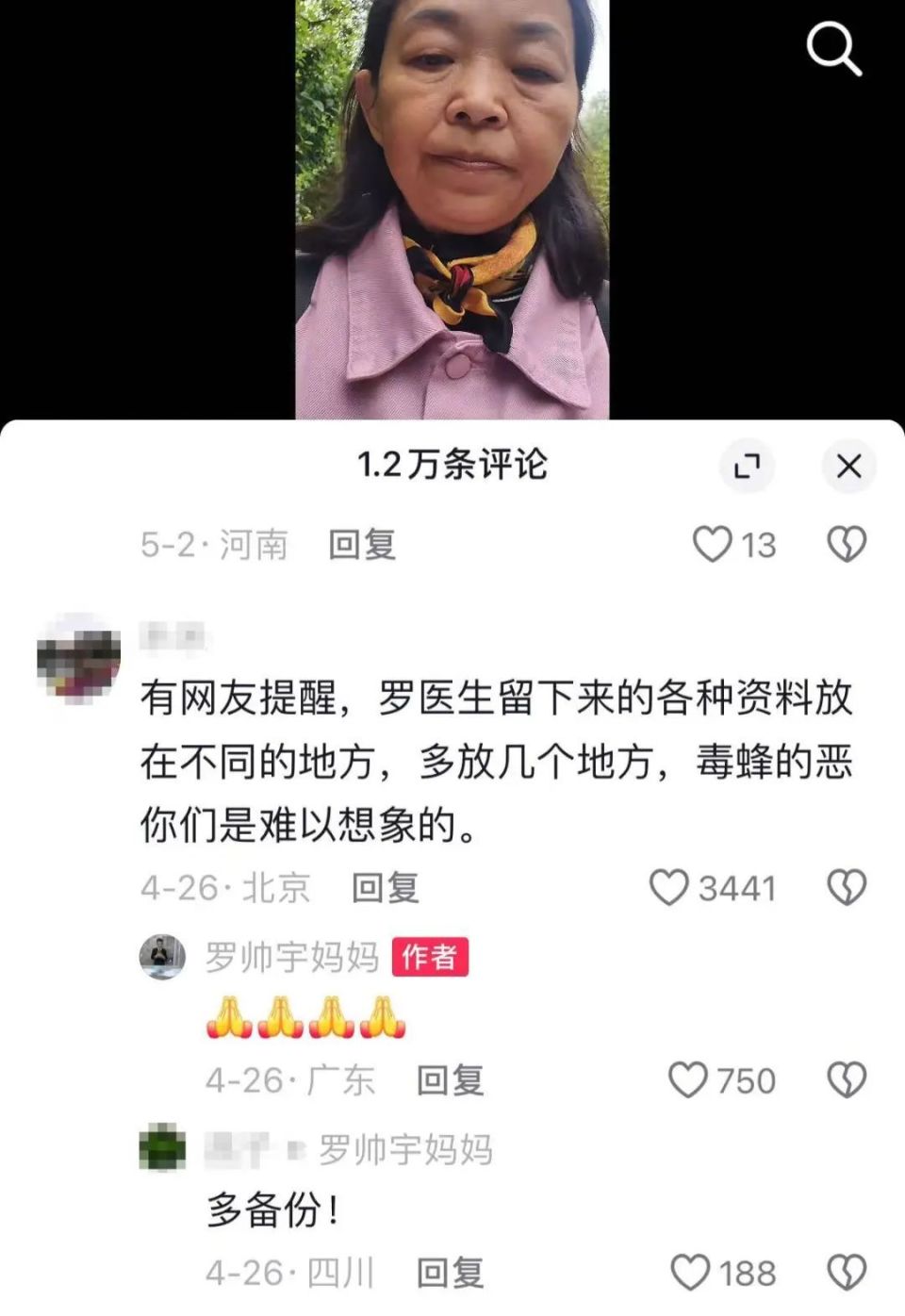The width and height of the screenshot is (905, 1316).
Task: Tap the '1.2万条评论' header
Action: pyautogui.click(x=452, y=466)
